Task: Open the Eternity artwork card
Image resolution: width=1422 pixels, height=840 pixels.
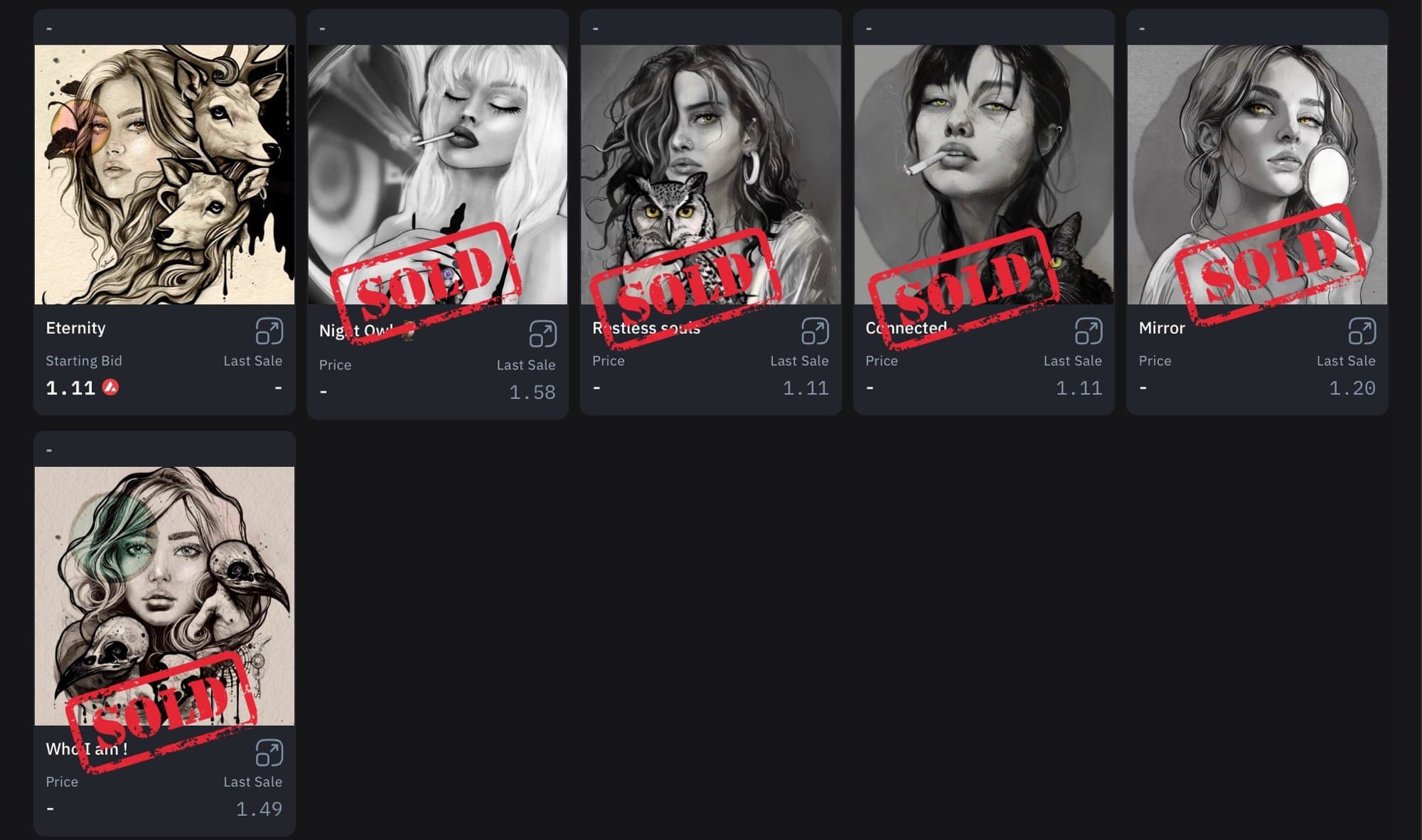Action: [x=164, y=175]
